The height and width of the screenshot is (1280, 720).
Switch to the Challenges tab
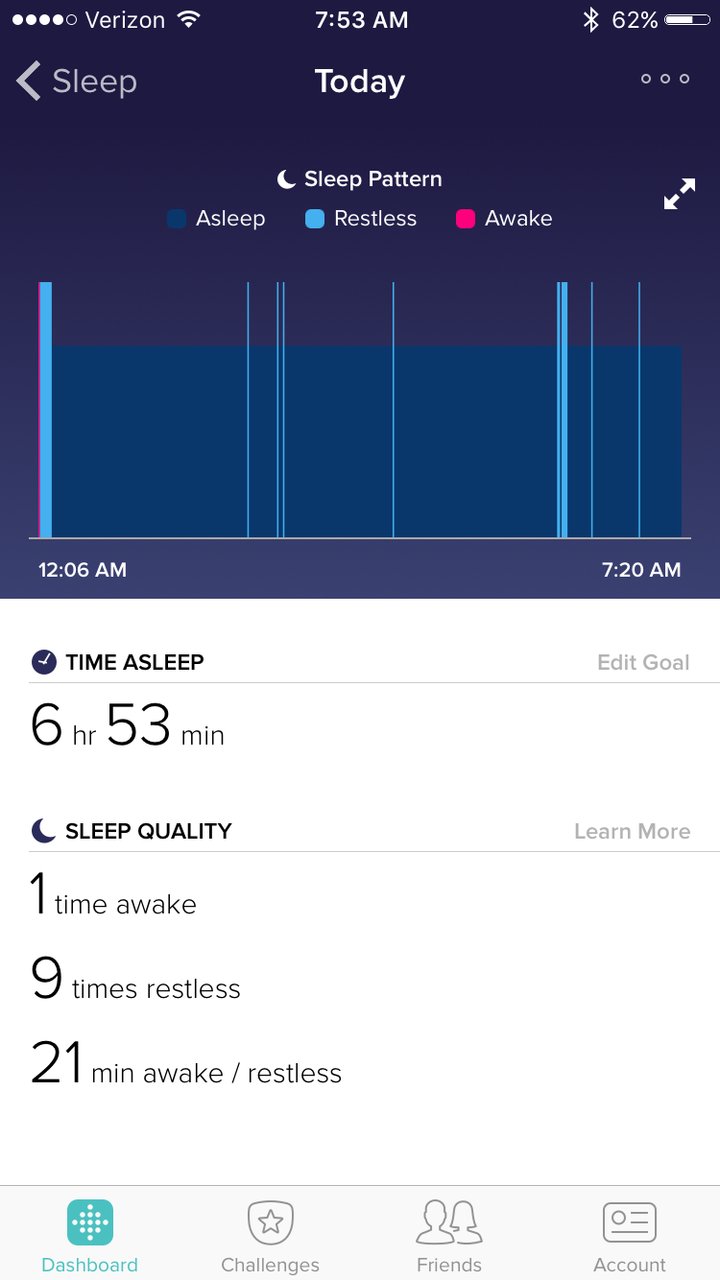270,1236
